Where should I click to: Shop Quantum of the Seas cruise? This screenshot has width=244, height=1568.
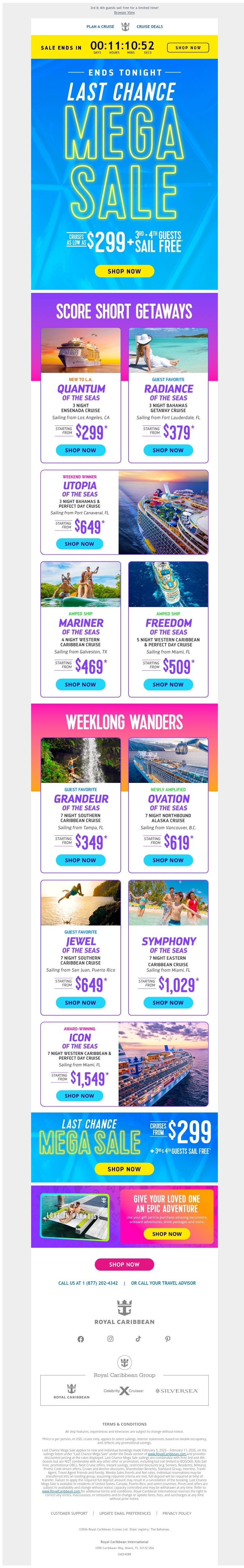point(81,451)
